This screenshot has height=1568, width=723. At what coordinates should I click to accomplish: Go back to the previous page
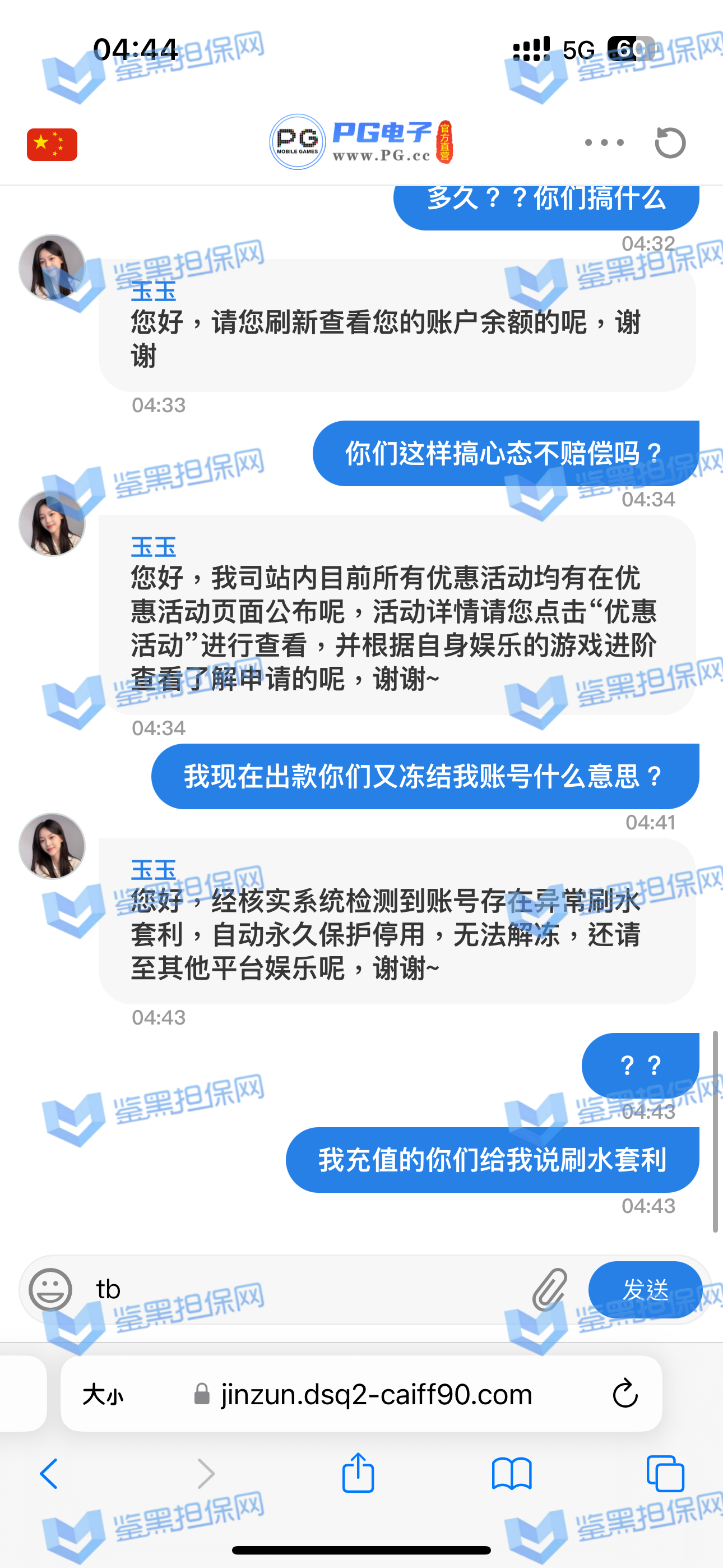(x=49, y=1474)
